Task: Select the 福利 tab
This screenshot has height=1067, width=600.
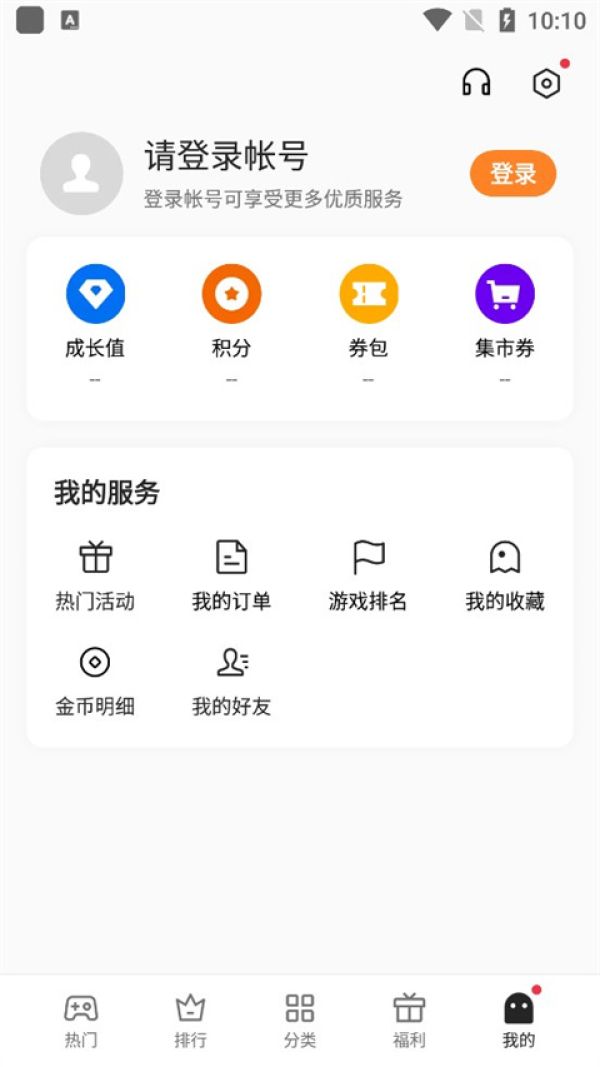Action: [409, 1019]
